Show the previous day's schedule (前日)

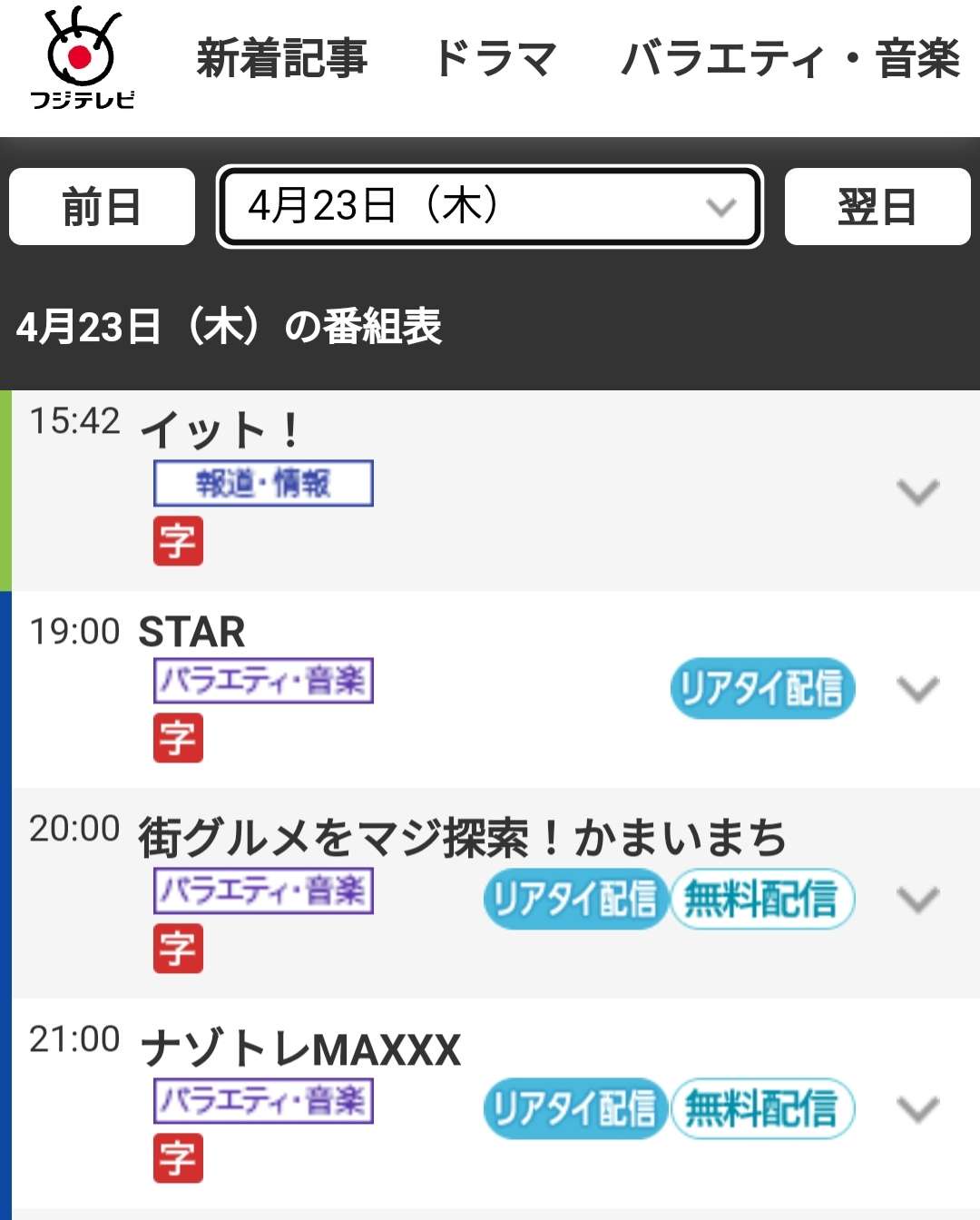coord(102,207)
